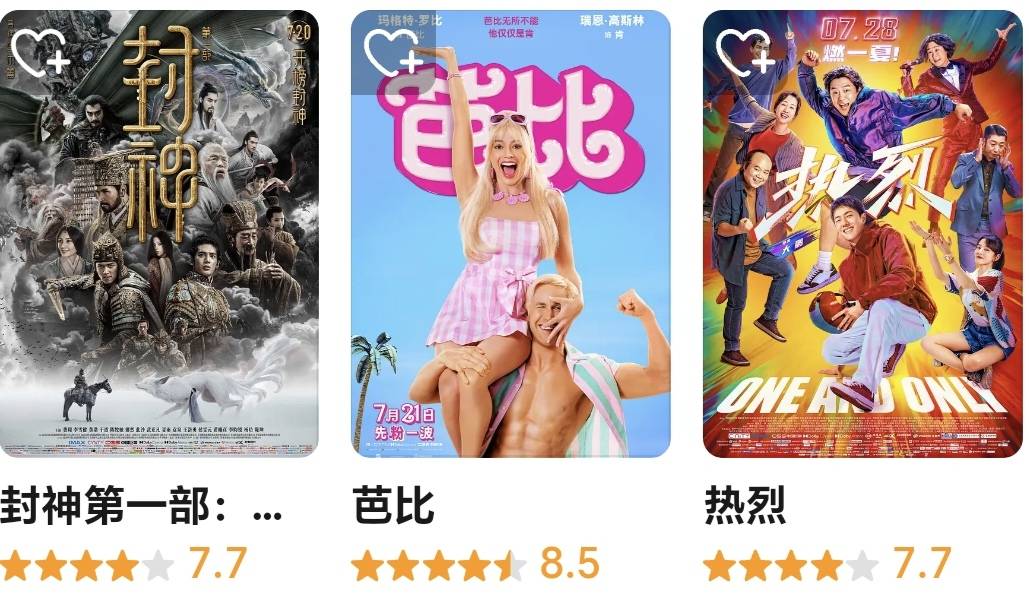
Task: Add 封神第一部 to your wishlist
Action: [40, 52]
